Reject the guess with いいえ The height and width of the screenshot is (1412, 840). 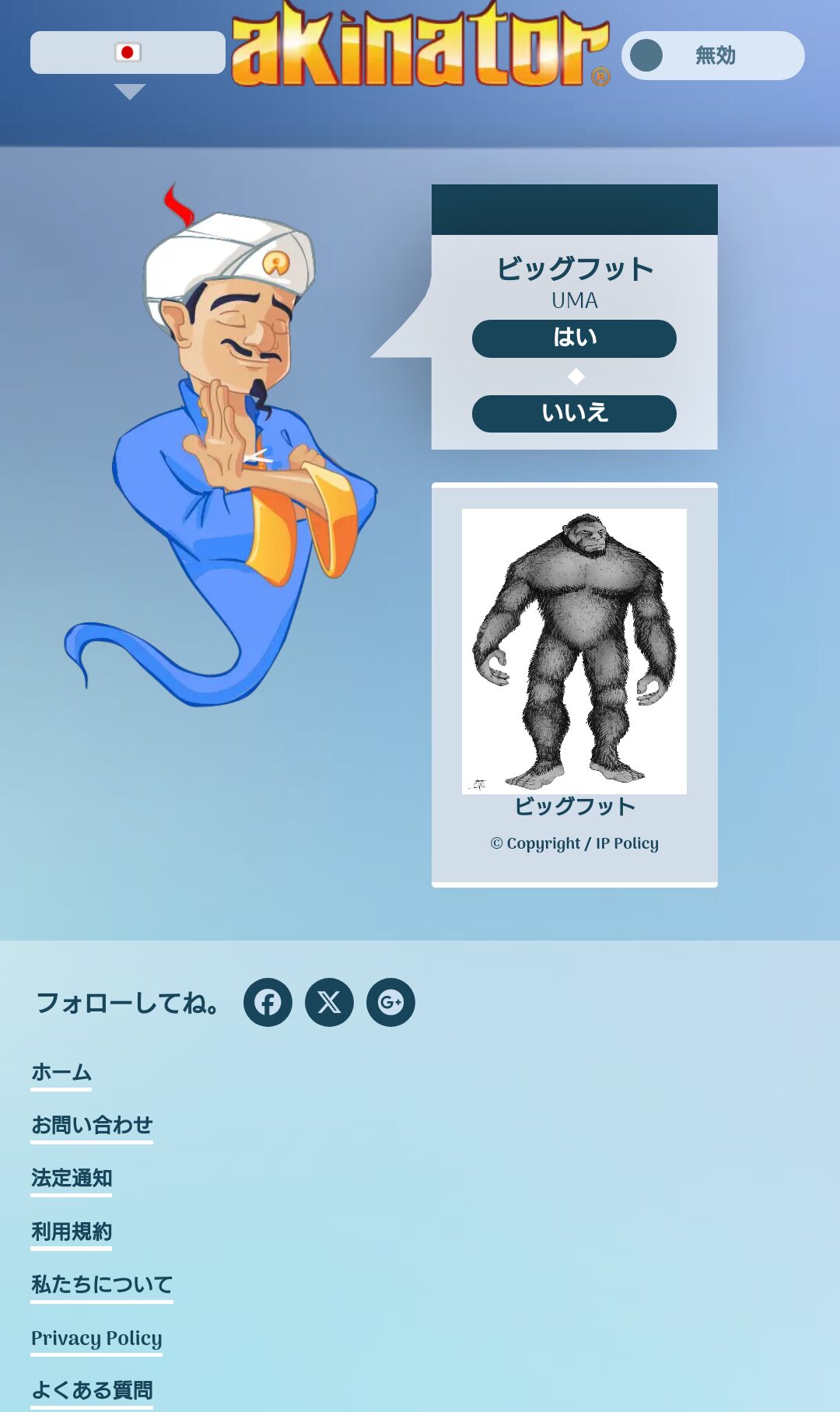tap(574, 413)
